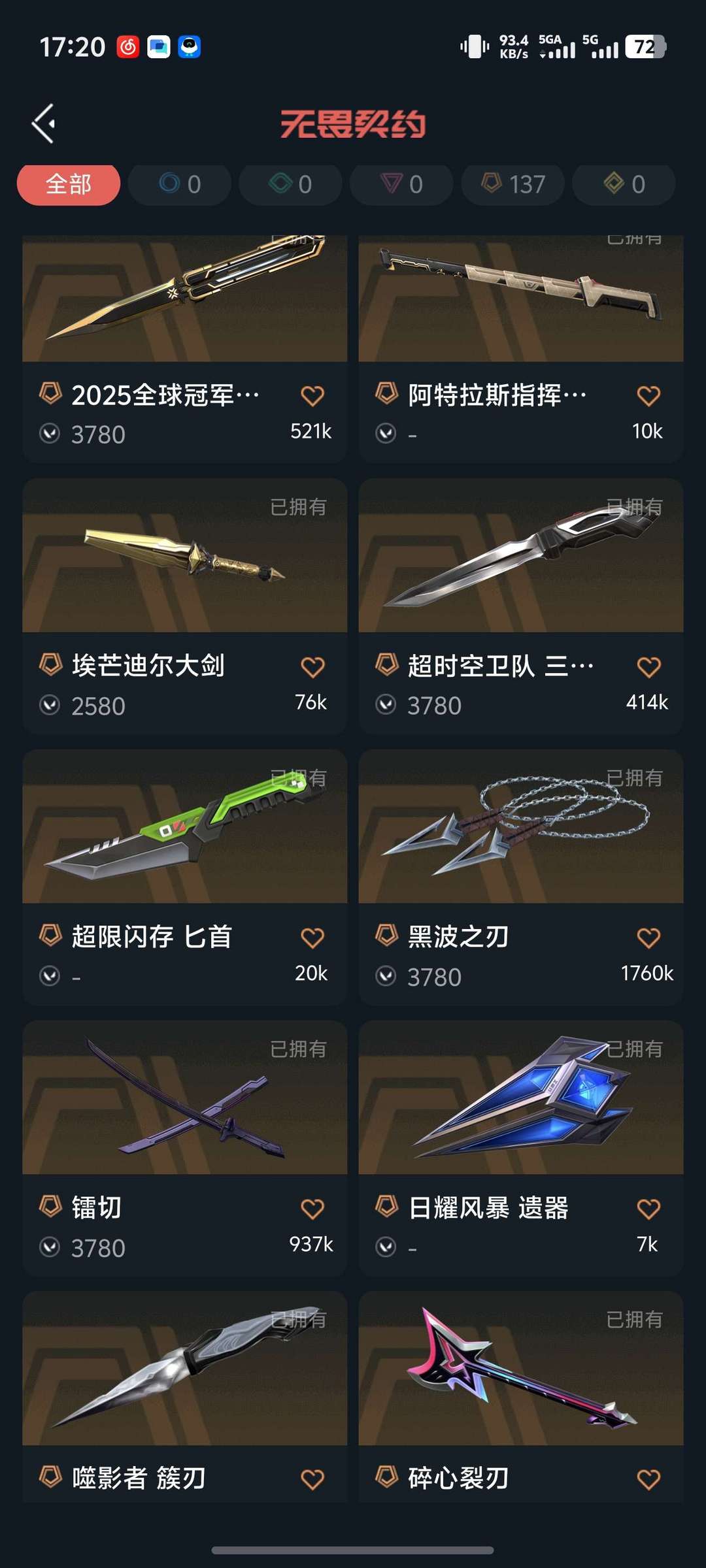Tap the currency icon beside the 2580 price

point(50,706)
